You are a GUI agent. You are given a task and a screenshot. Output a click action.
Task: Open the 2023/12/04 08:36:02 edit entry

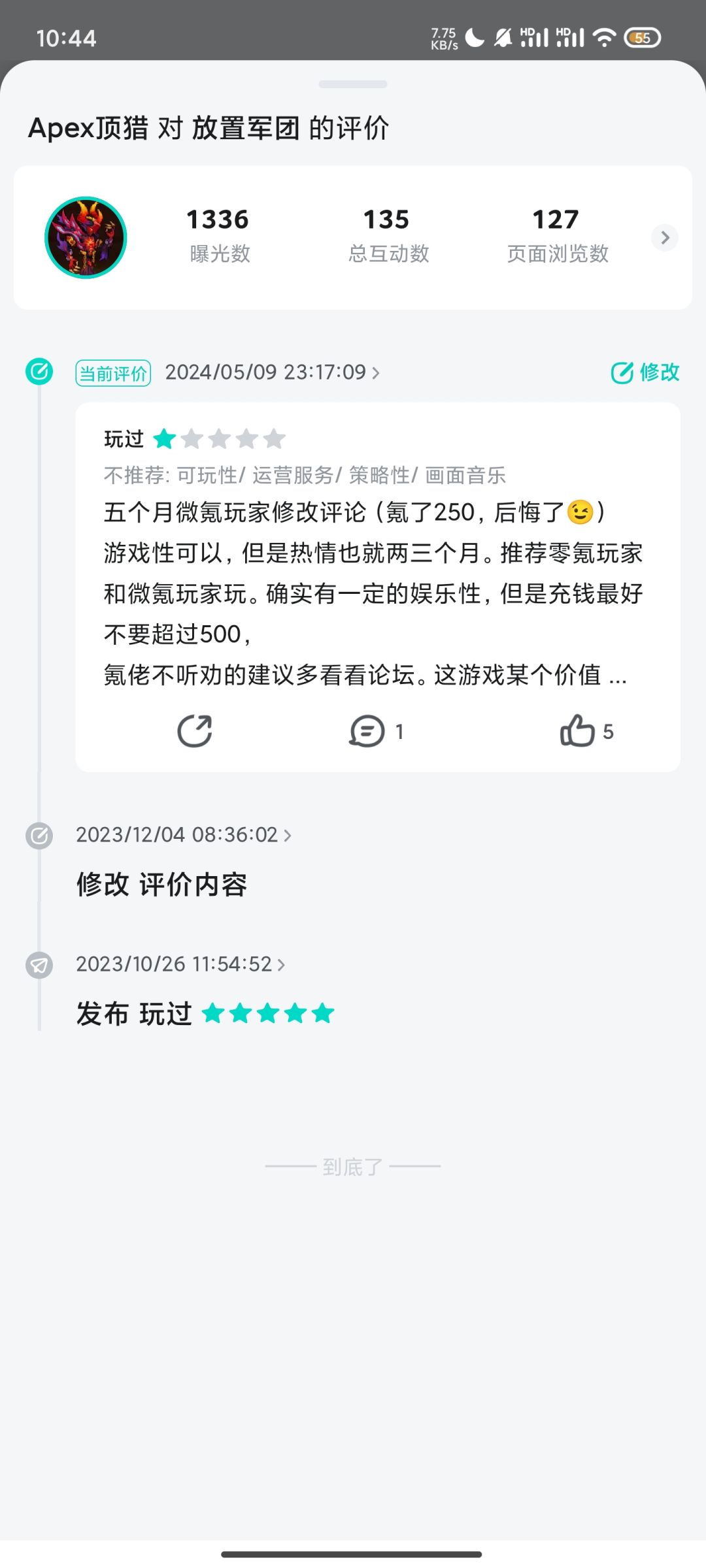pyautogui.click(x=184, y=835)
